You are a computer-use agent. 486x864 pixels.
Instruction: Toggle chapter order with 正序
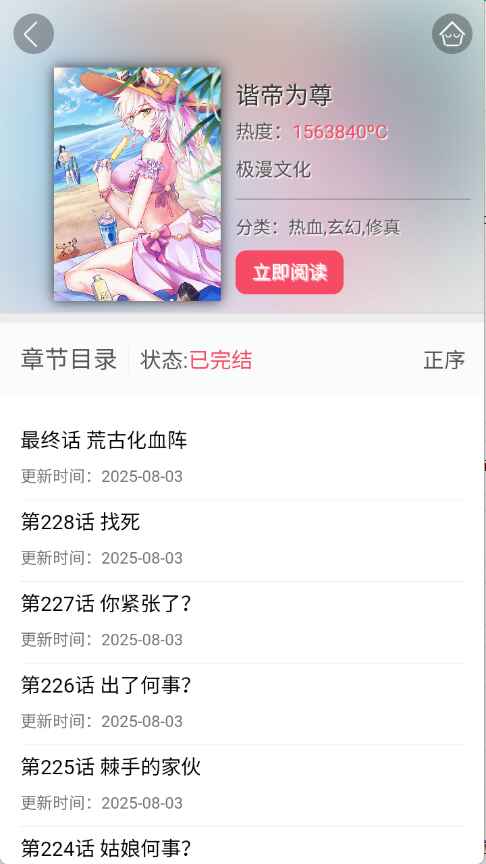[444, 360]
